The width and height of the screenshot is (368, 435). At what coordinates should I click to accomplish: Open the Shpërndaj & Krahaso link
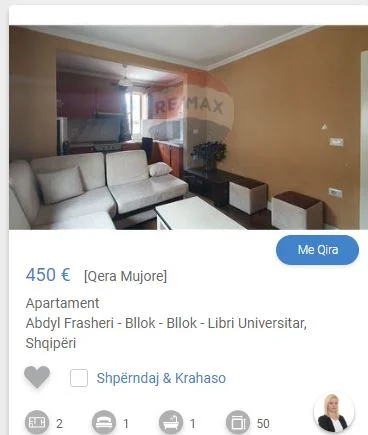click(161, 378)
